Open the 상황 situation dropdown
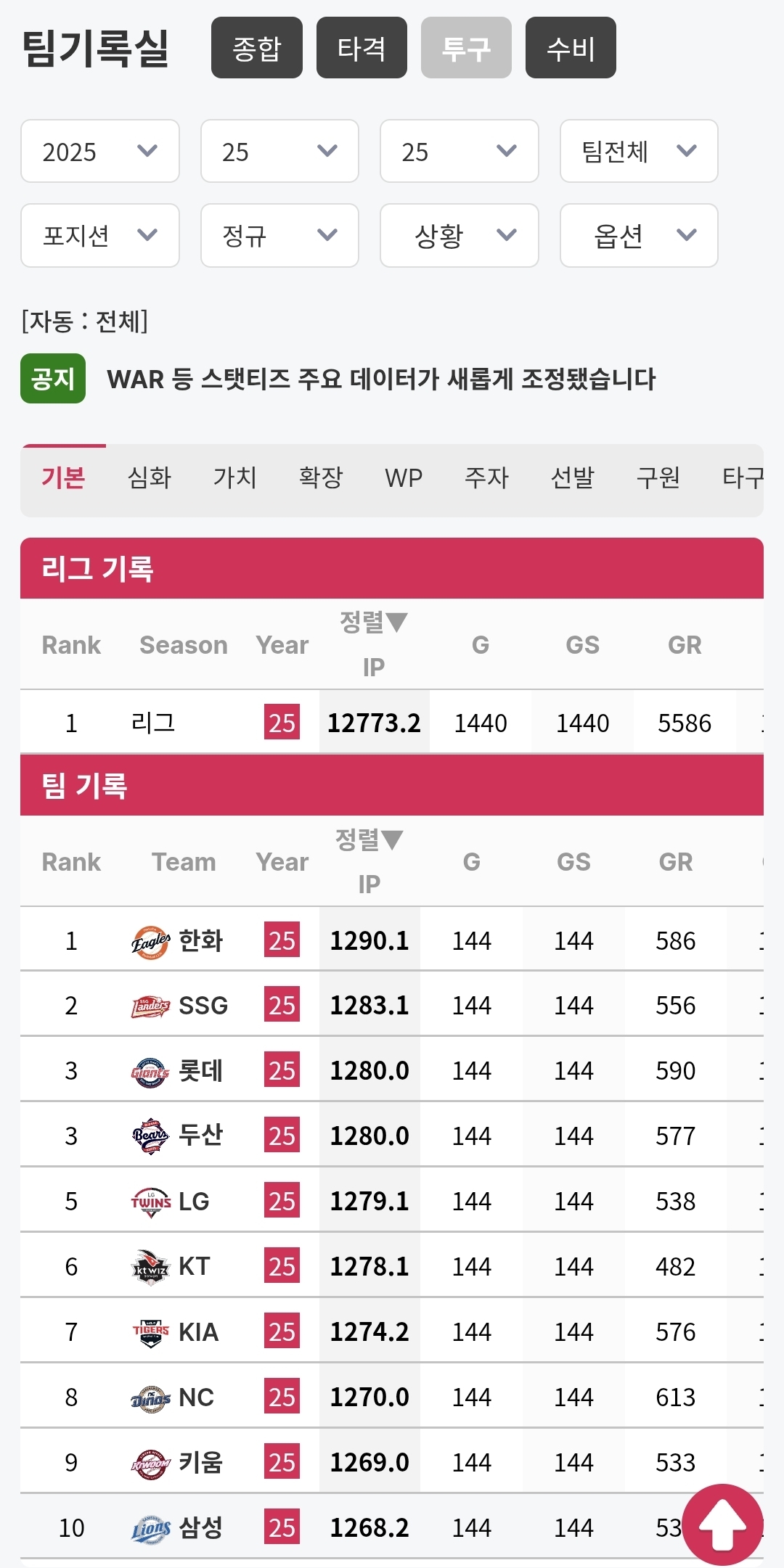This screenshot has height=1568, width=784. point(459,235)
